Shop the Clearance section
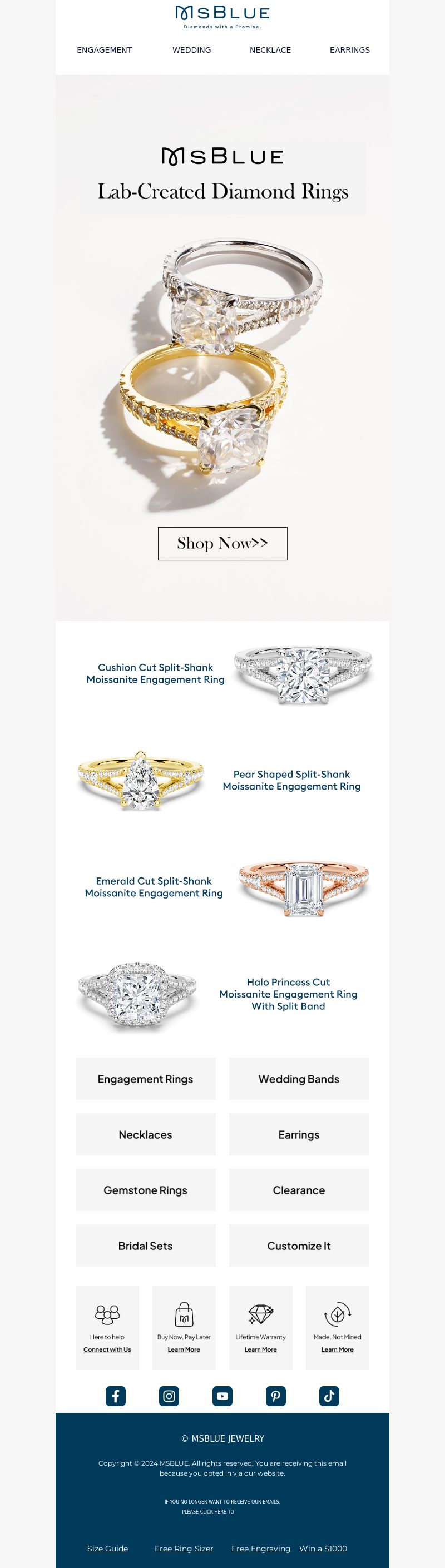 [x=299, y=1190]
